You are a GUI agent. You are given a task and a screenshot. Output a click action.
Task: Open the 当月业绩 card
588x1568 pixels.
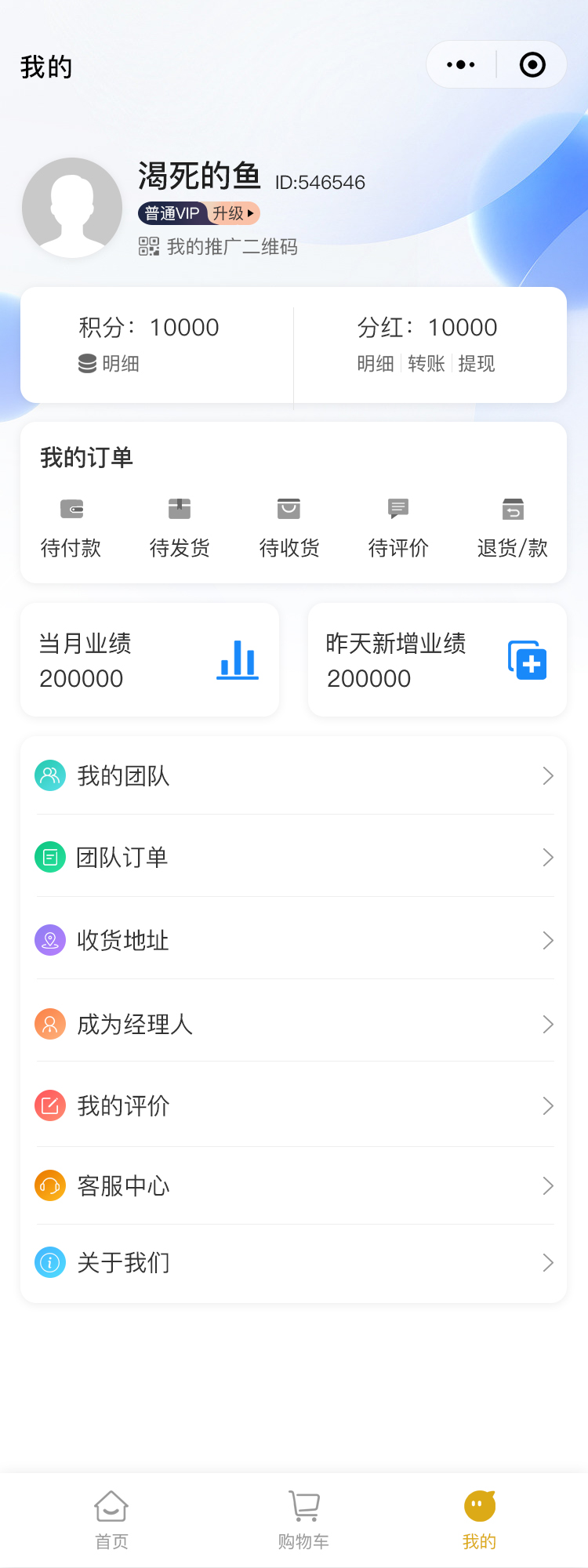(x=150, y=660)
